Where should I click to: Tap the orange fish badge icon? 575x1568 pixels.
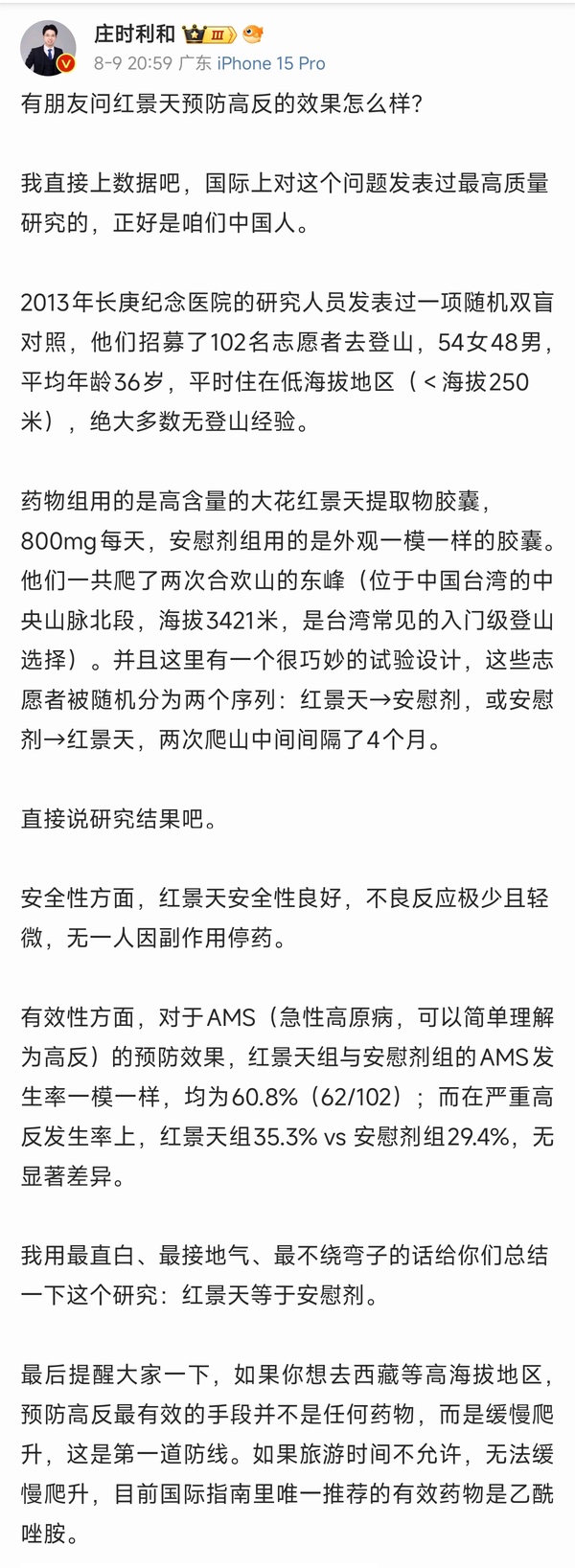[252, 35]
